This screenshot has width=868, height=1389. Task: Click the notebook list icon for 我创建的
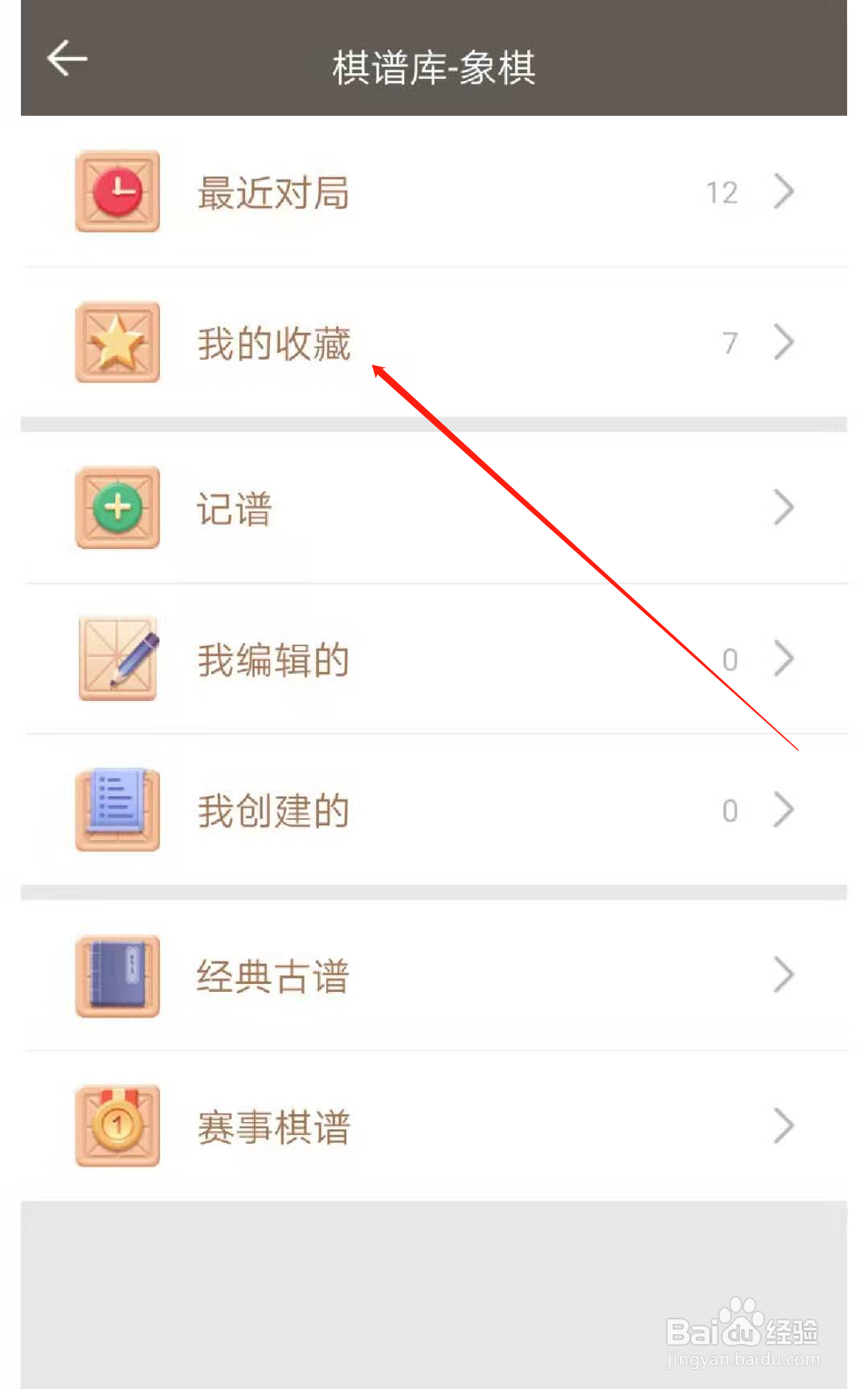pos(117,809)
